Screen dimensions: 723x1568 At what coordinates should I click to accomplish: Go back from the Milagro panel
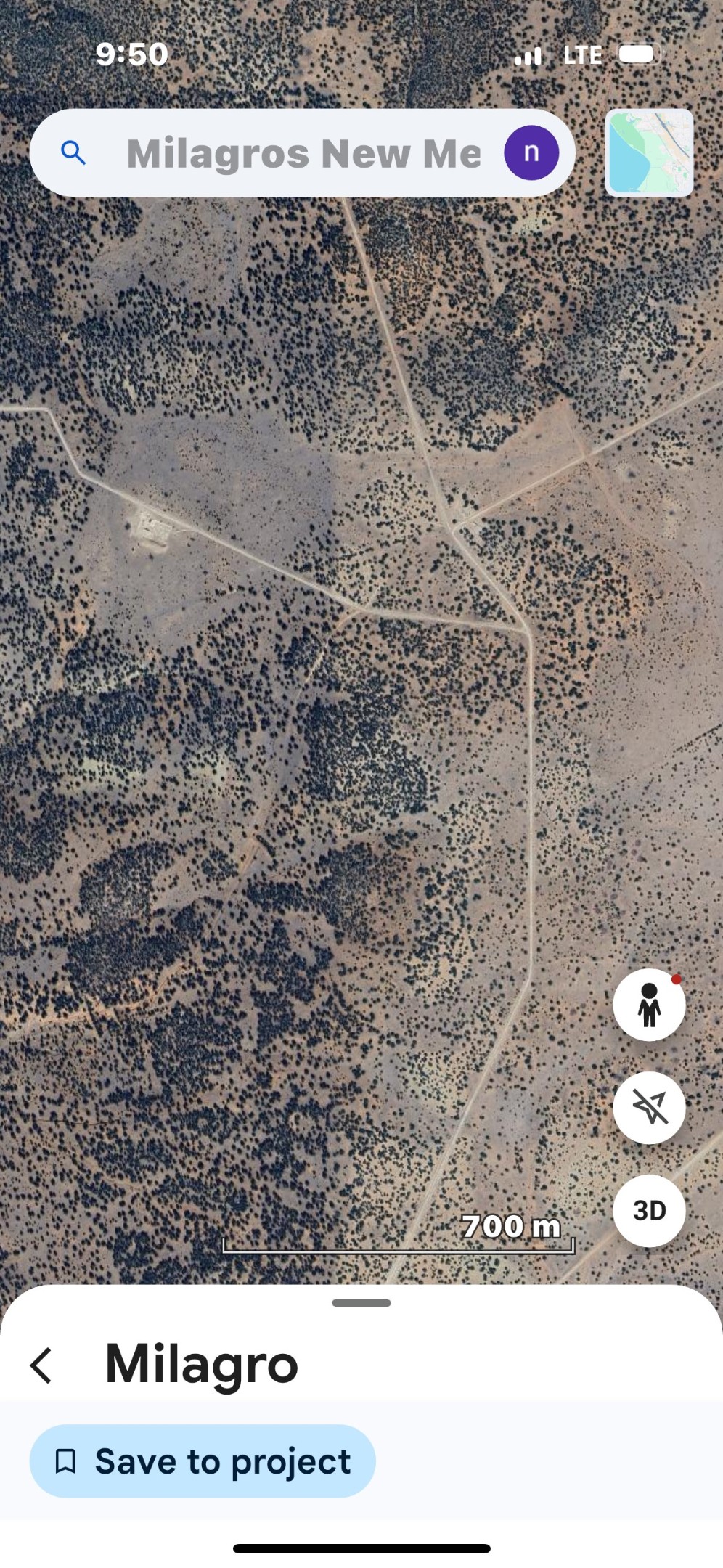click(41, 1365)
